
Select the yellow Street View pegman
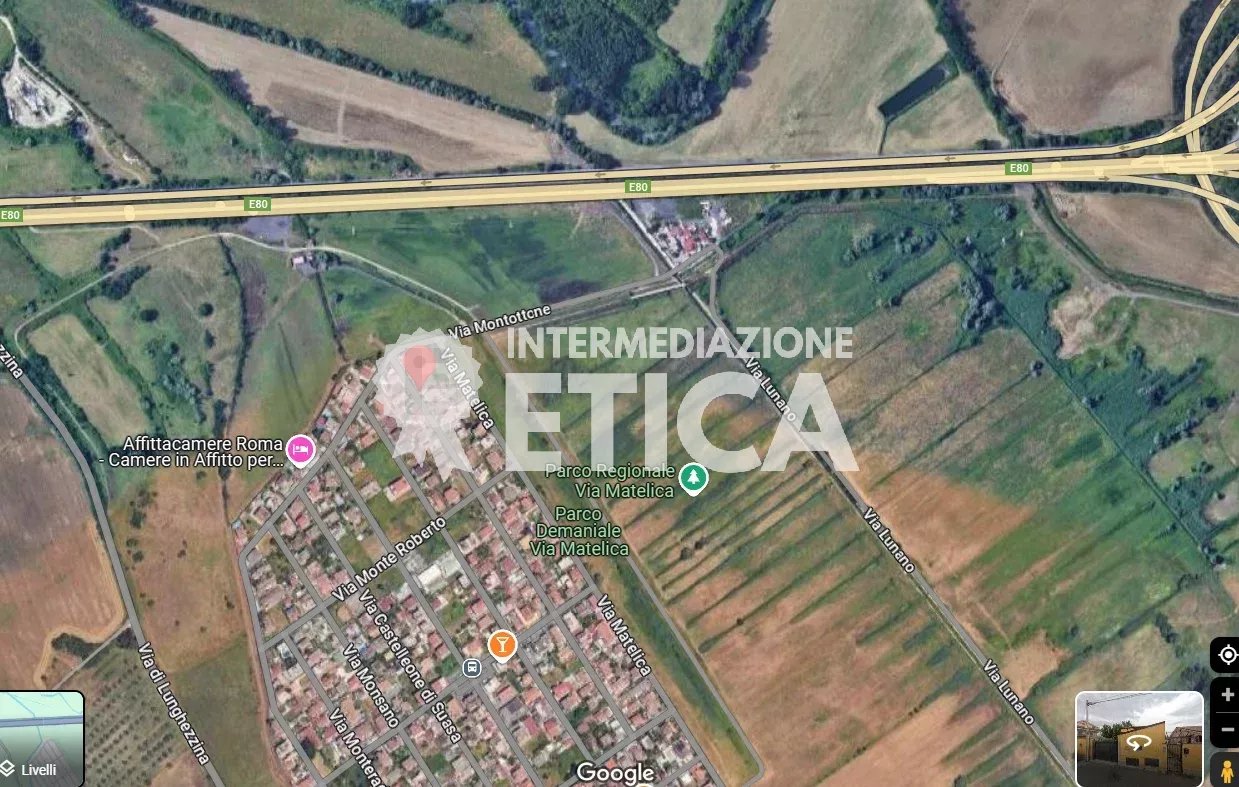(1227, 769)
